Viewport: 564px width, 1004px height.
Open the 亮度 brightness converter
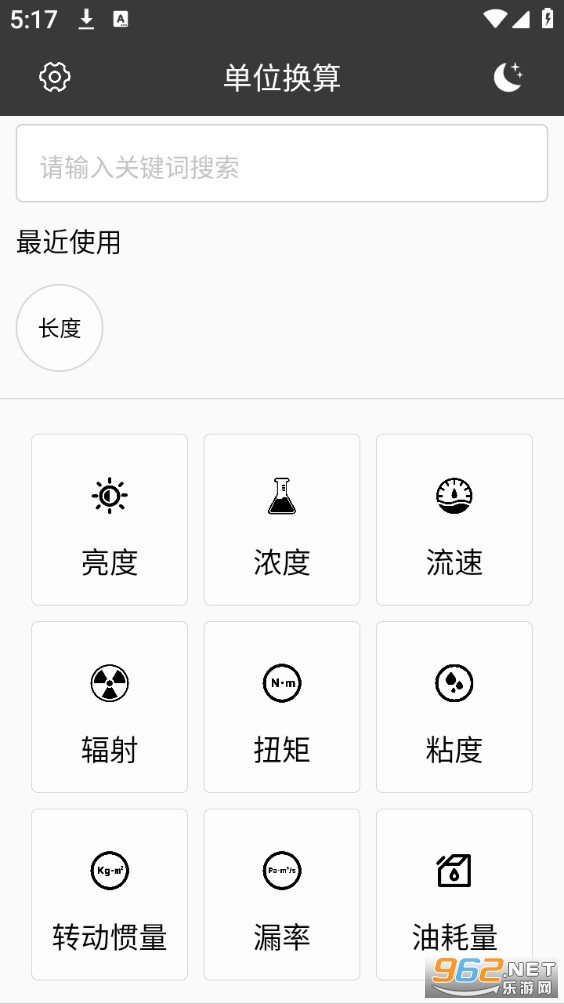[109, 520]
